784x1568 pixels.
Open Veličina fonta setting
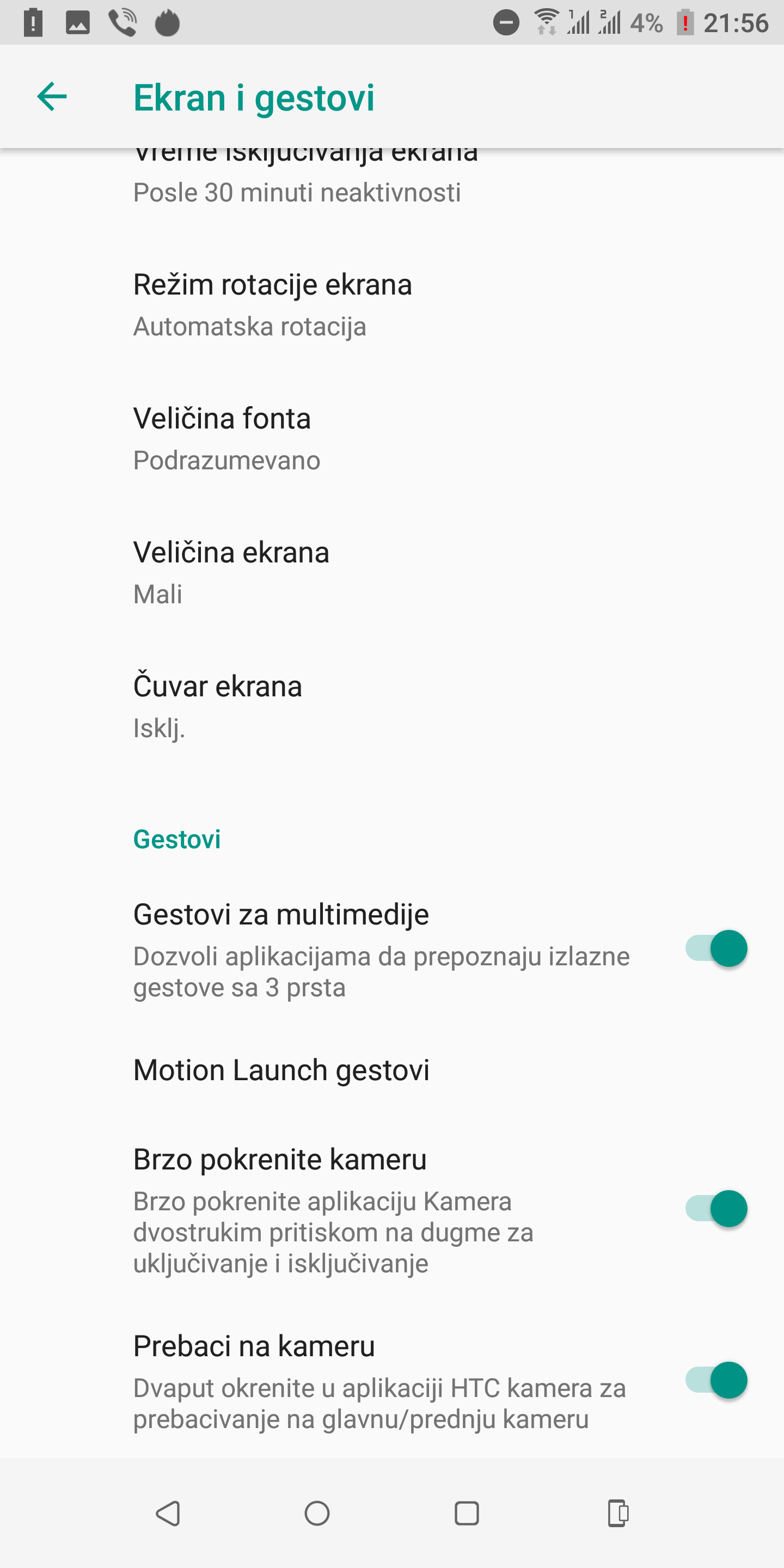(x=392, y=439)
